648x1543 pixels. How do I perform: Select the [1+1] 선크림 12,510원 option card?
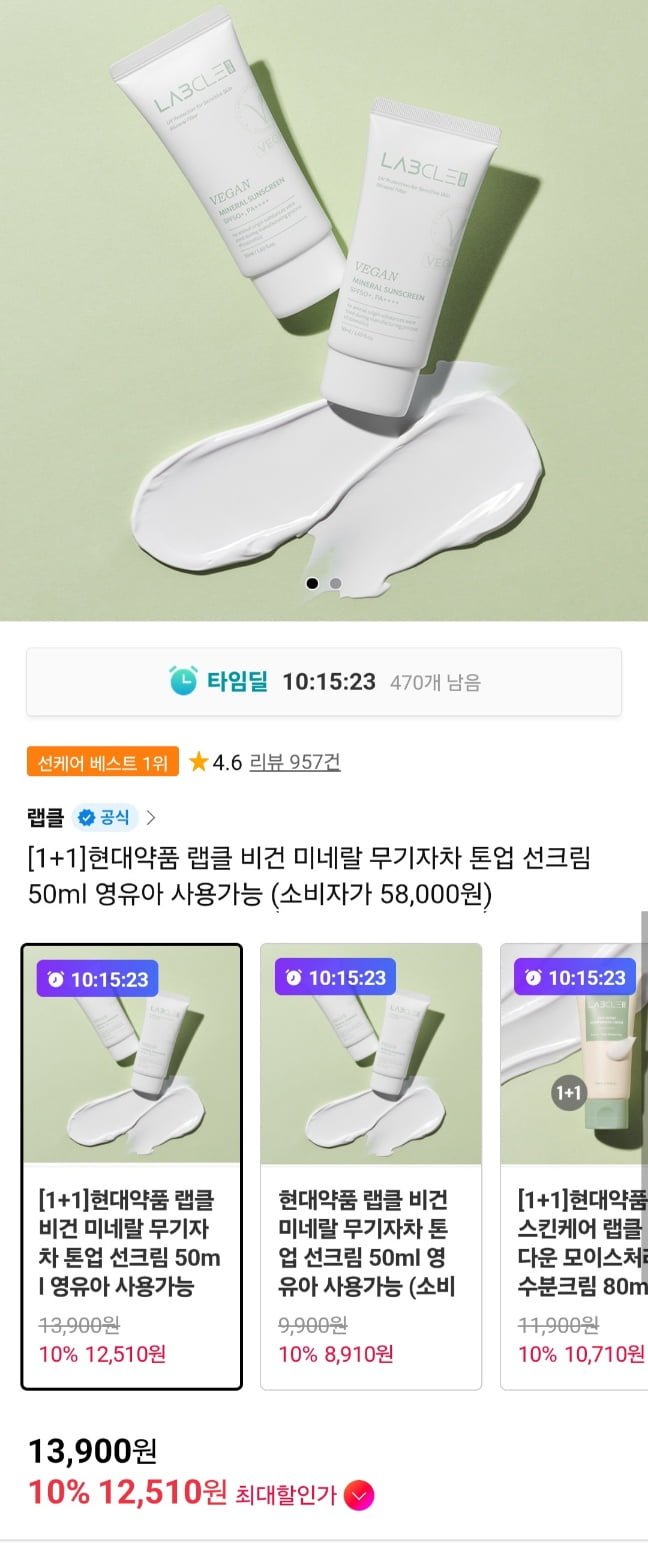tap(132, 1166)
